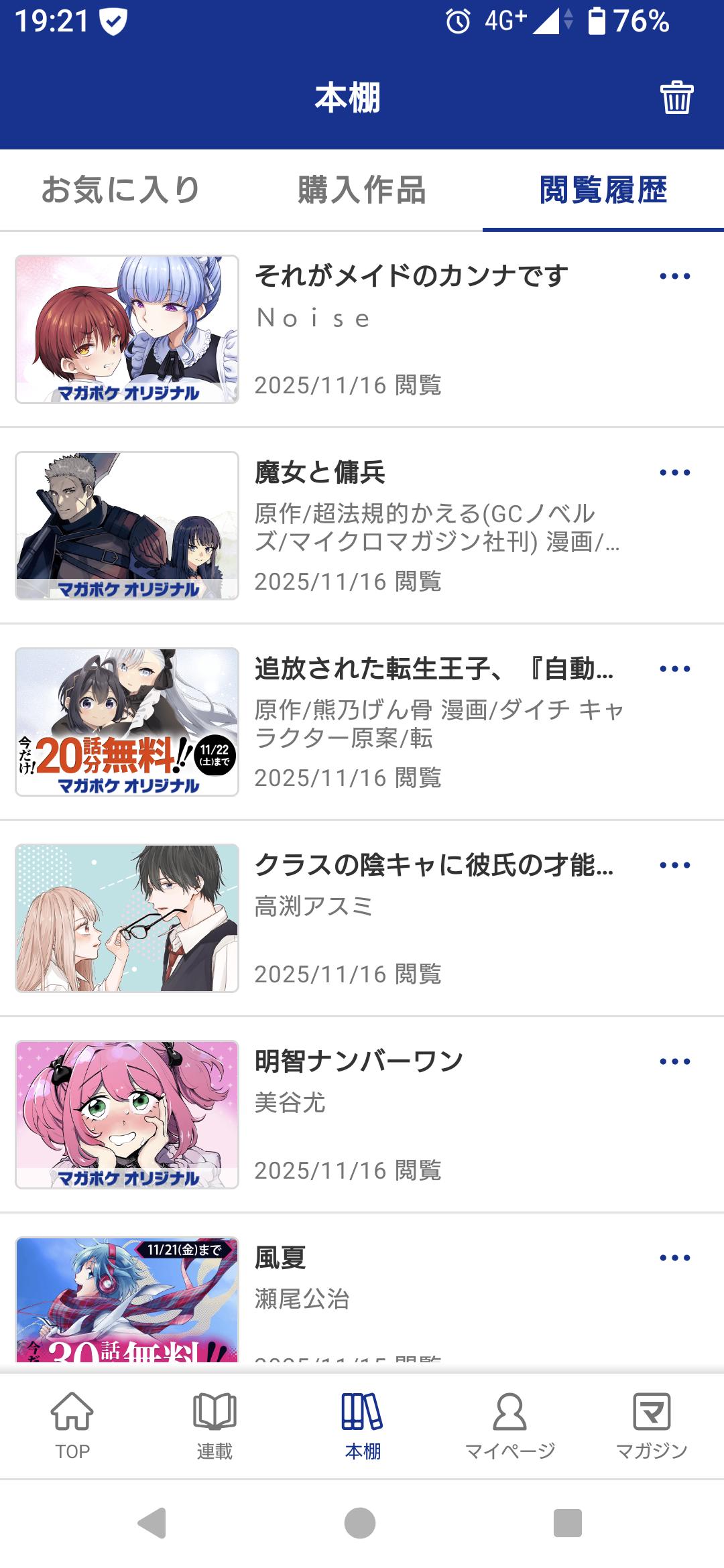Open それがメイドのカンナです from history
The height and width of the screenshot is (1568, 724).
pos(411,276)
